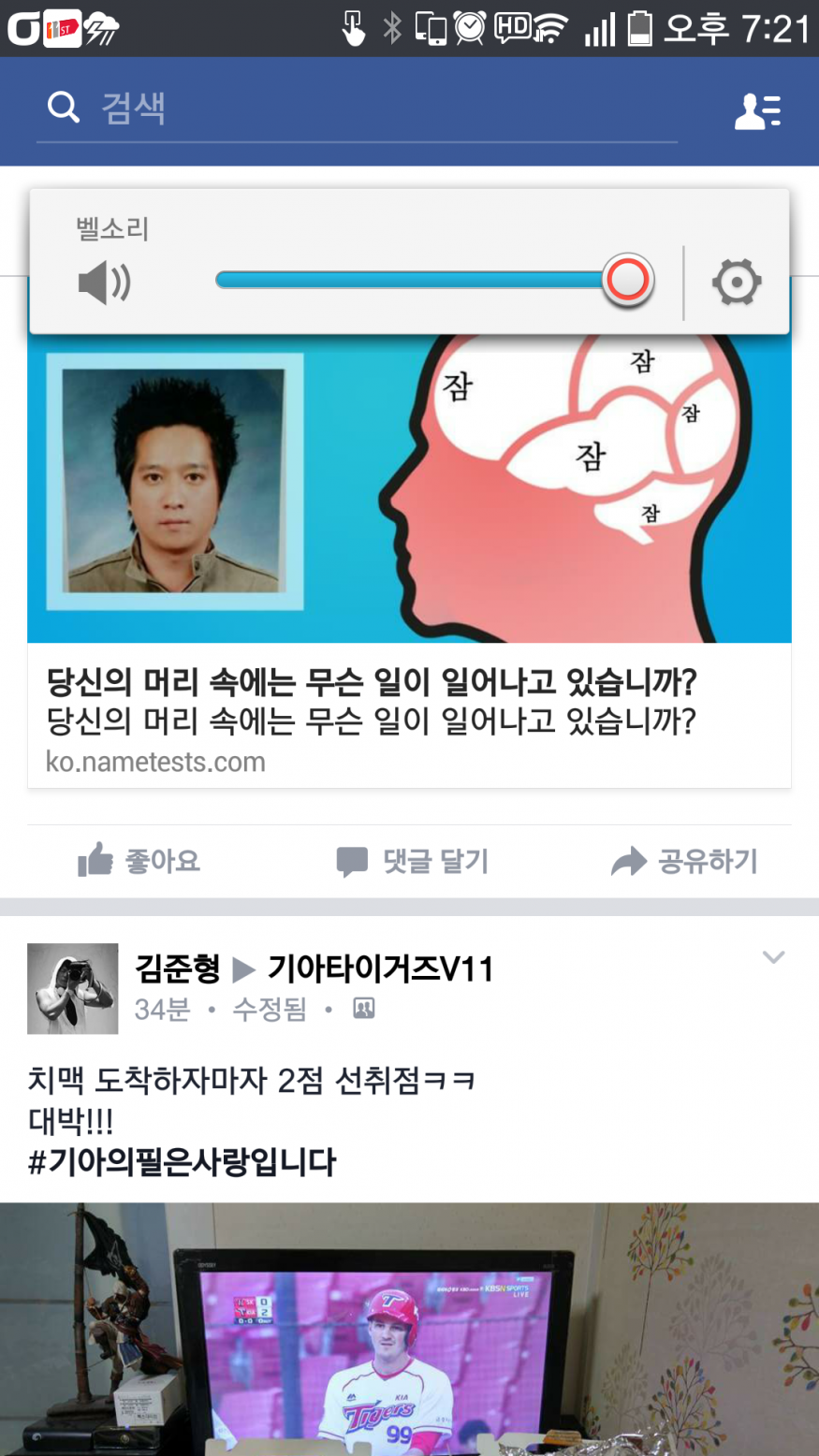Image resolution: width=819 pixels, height=1456 pixels.
Task: Like the nametests post with 좋아요
Action: coord(139,861)
